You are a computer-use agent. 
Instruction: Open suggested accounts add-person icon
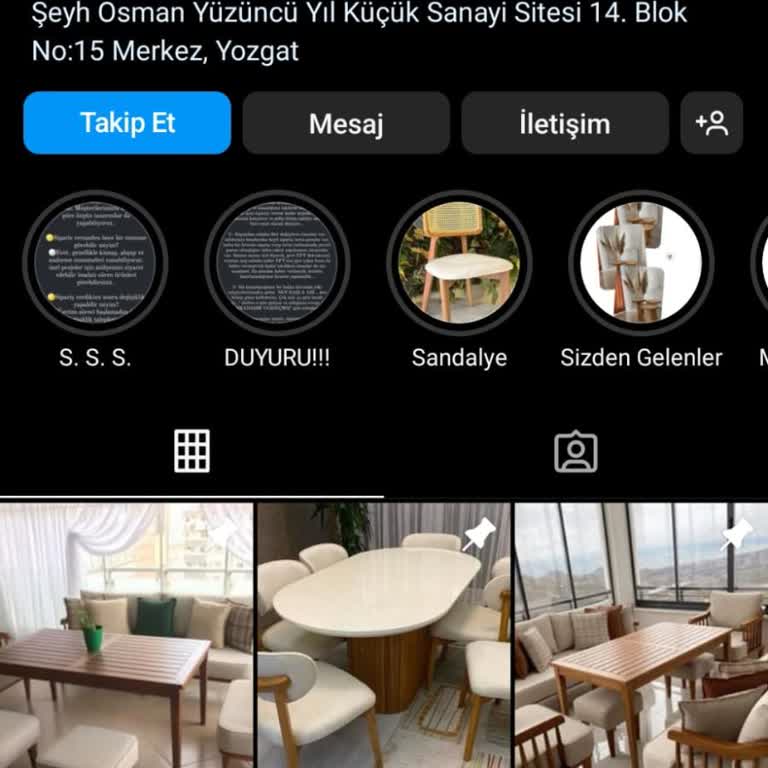(712, 123)
